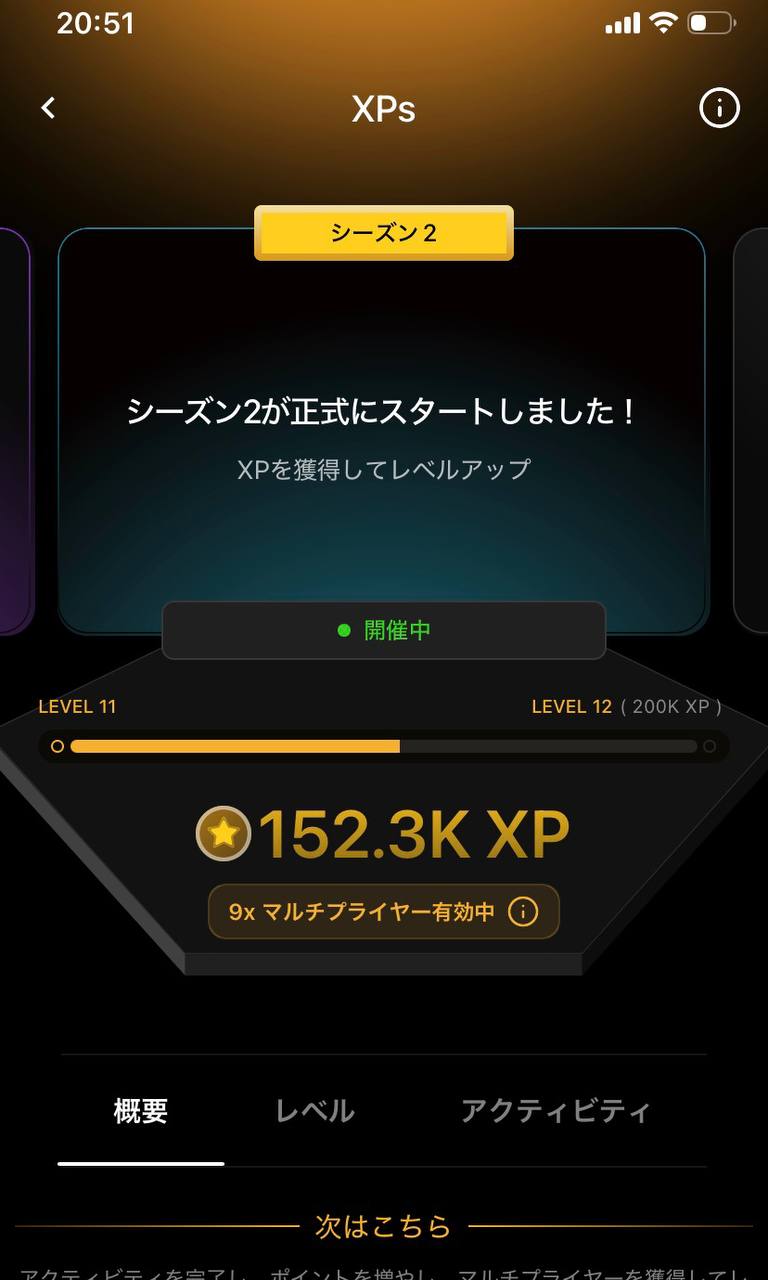The width and height of the screenshot is (768, 1280).
Task: Tap the 9x マルチプライヤー有効中 badge
Action: 383,911
